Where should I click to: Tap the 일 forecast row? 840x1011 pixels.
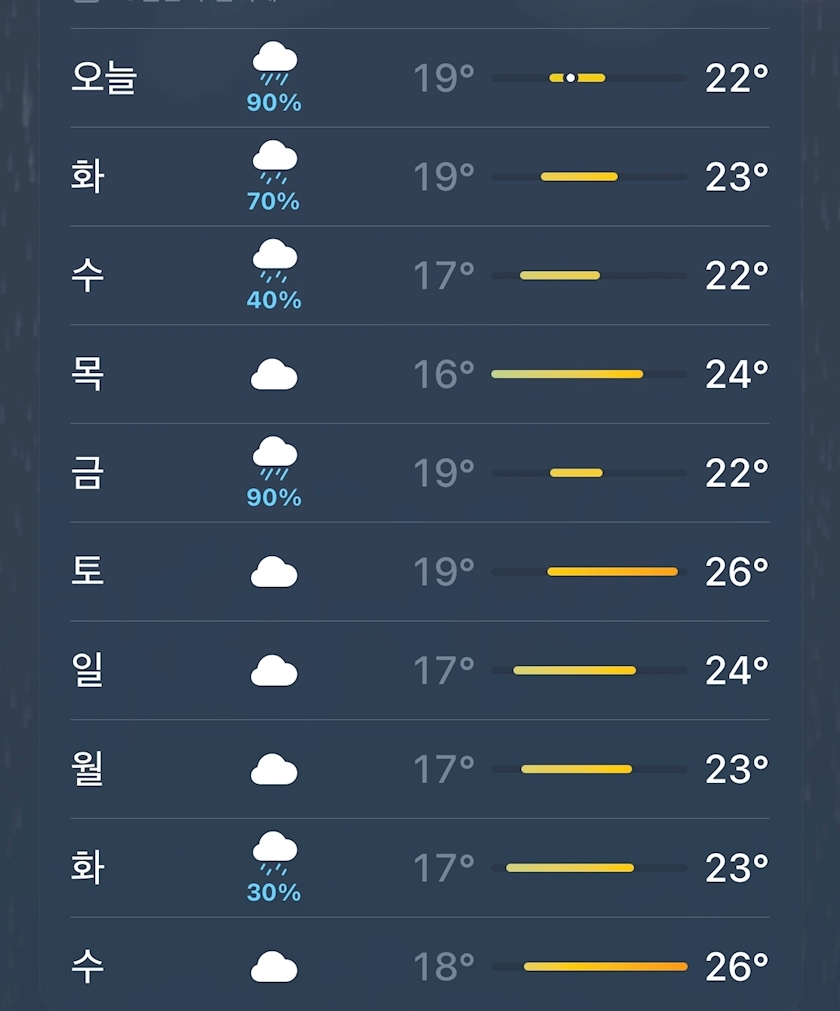click(x=420, y=671)
